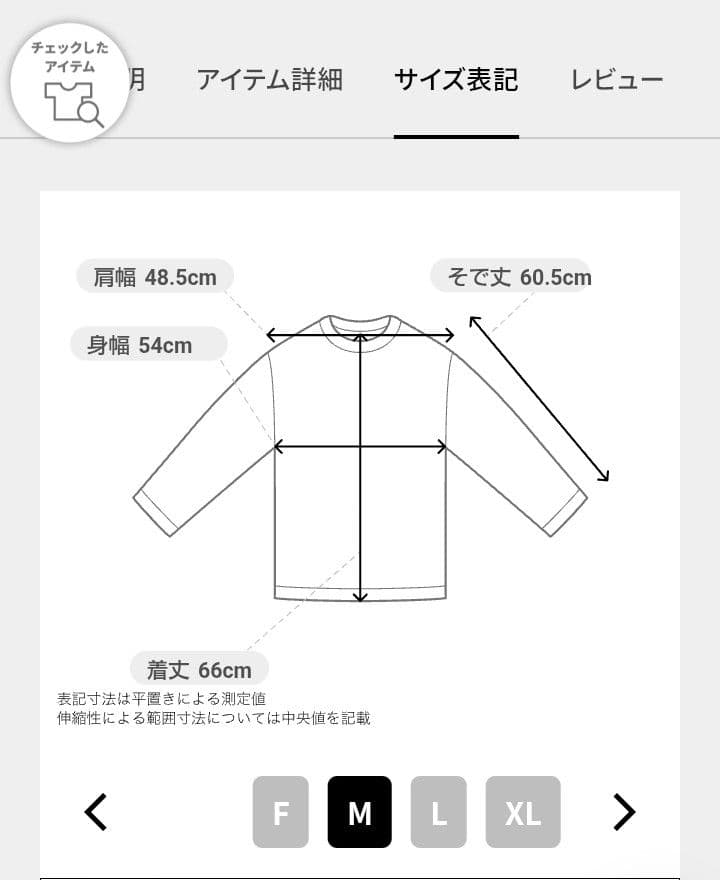Choose size M

click(x=360, y=812)
